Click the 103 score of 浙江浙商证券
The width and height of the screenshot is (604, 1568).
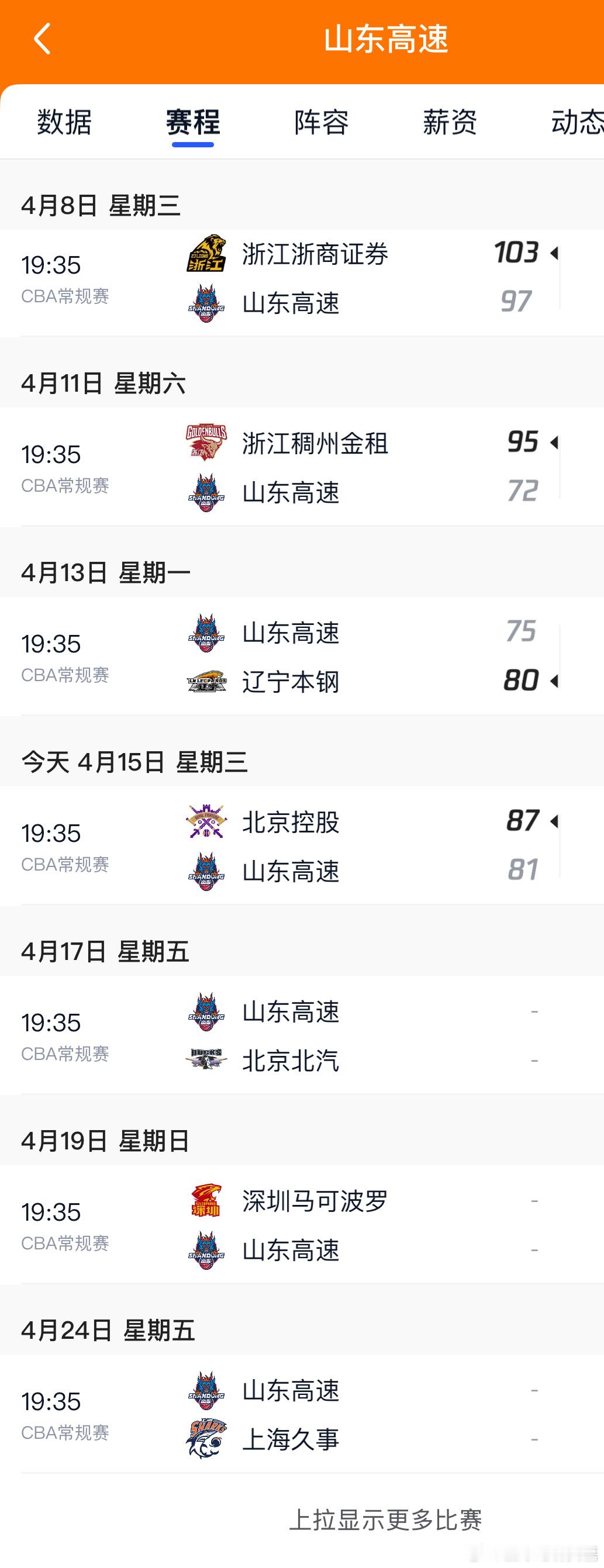[x=515, y=252]
